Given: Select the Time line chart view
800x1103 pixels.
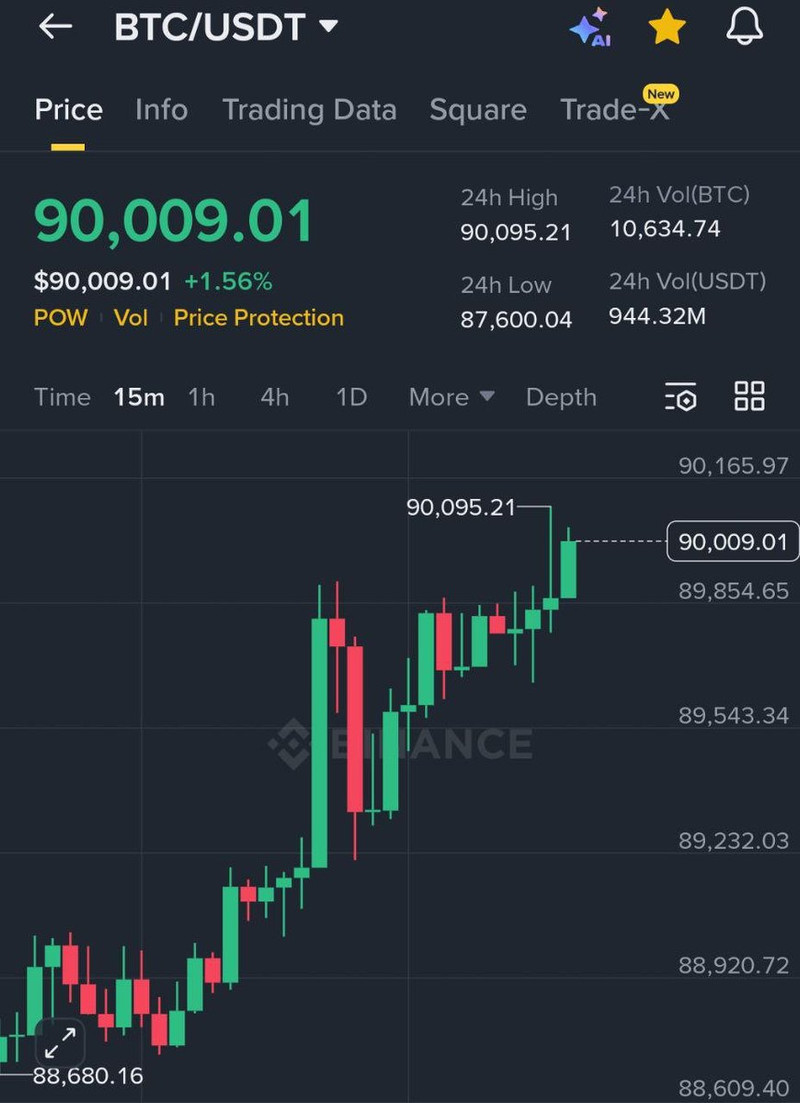Looking at the screenshot, I should (x=62, y=397).
